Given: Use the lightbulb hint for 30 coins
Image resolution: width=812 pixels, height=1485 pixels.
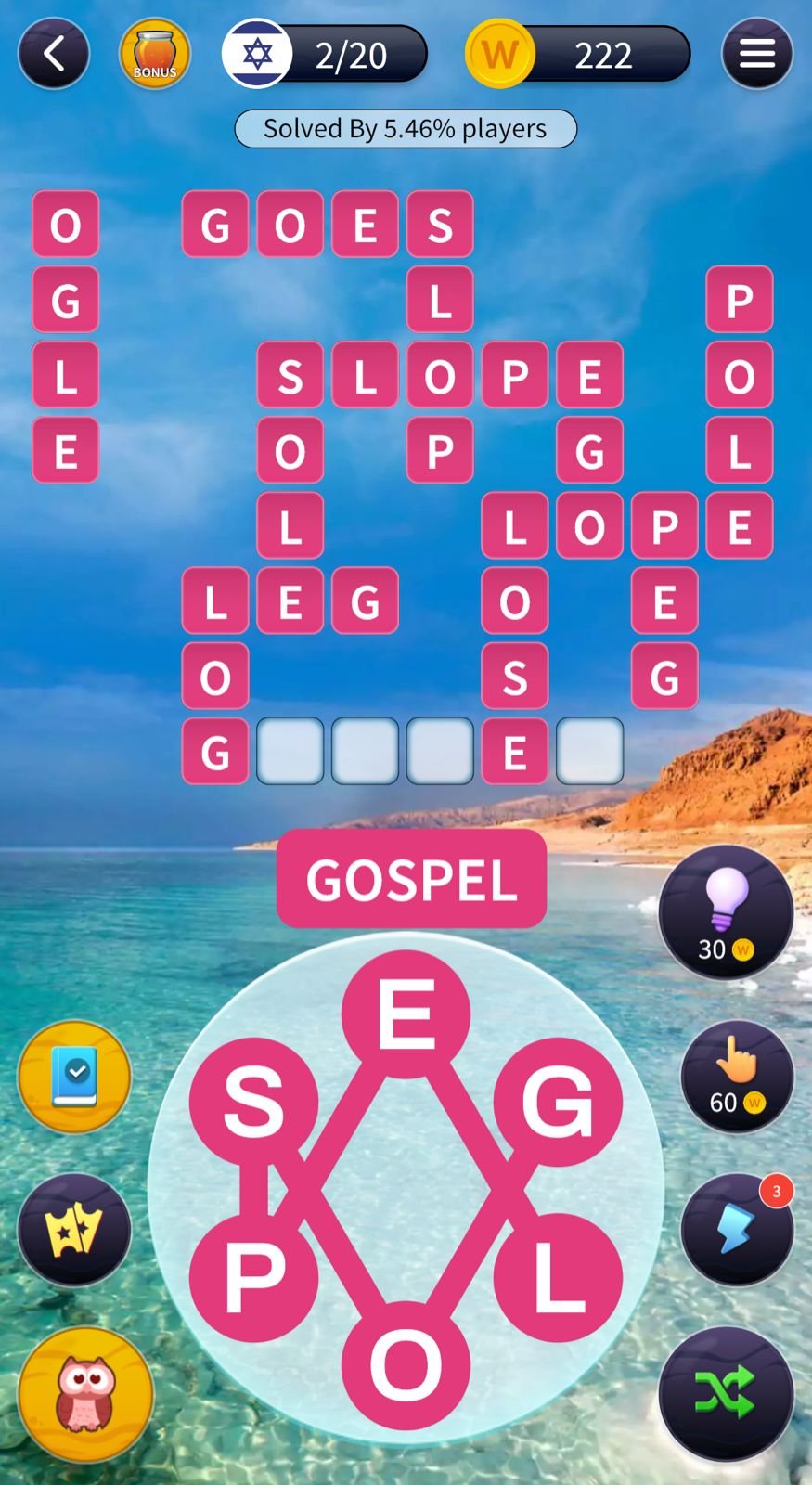Looking at the screenshot, I should (726, 912).
